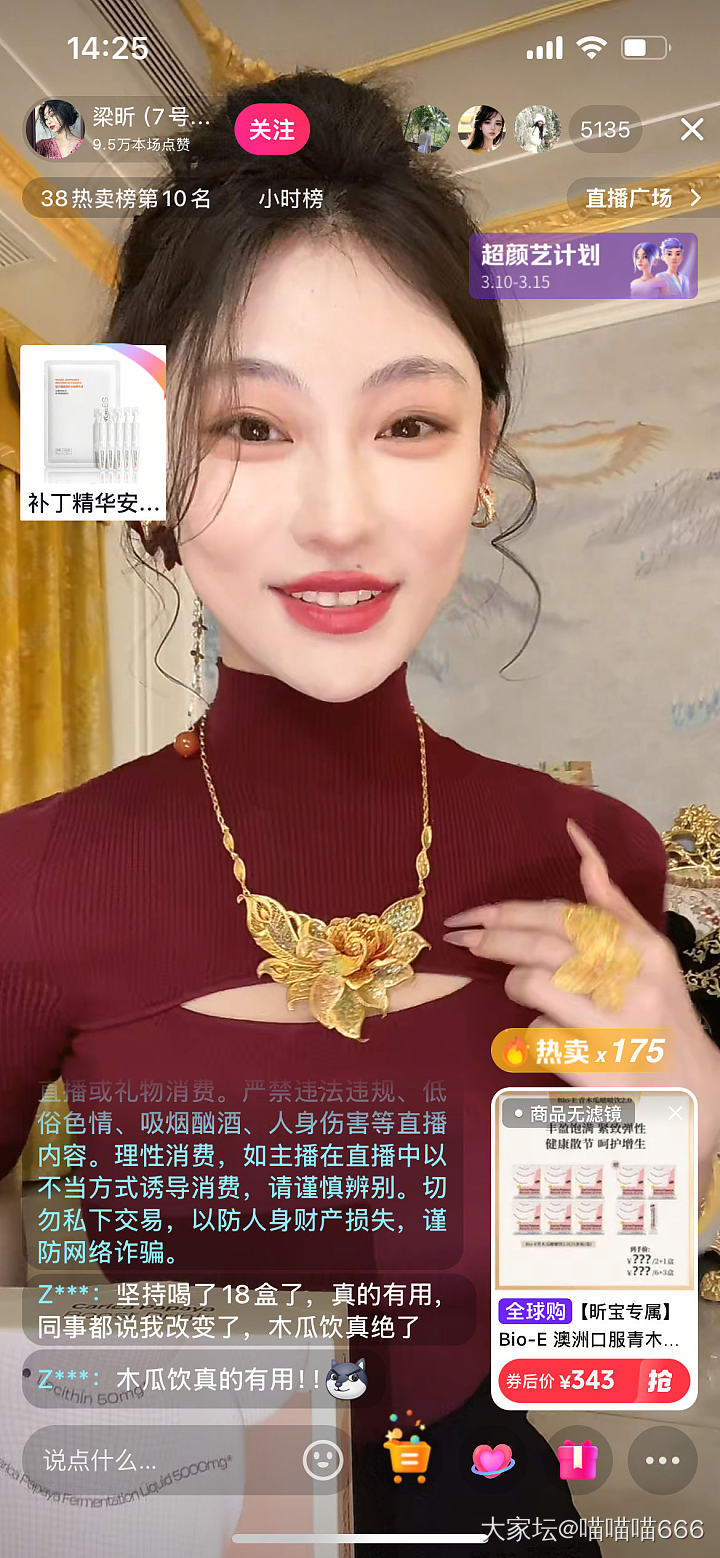This screenshot has width=720, height=1558.
Task: Follow the streamer with 关注 button
Action: tap(272, 130)
